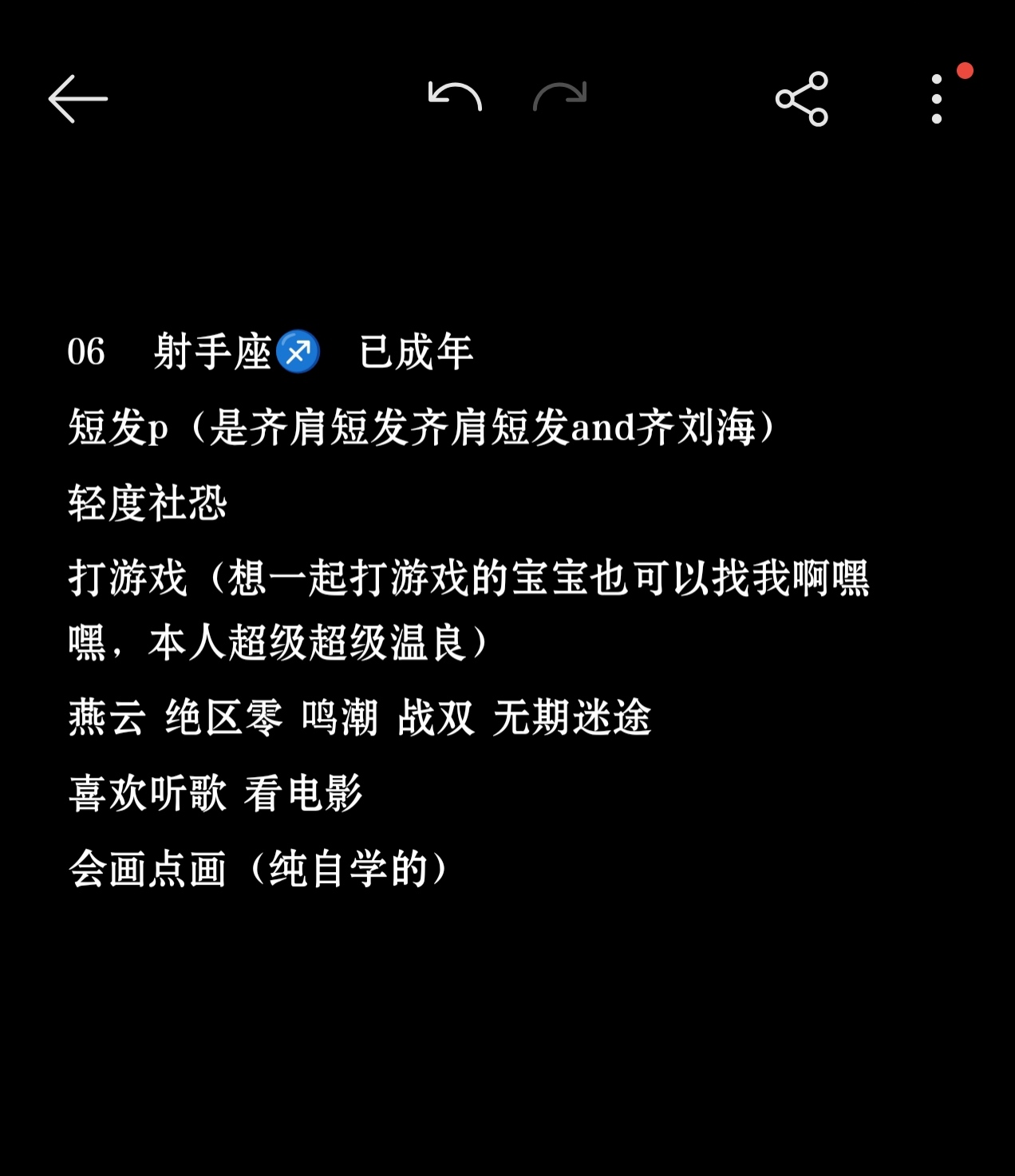
Task: Go back using the arrow icon
Action: tap(77, 99)
